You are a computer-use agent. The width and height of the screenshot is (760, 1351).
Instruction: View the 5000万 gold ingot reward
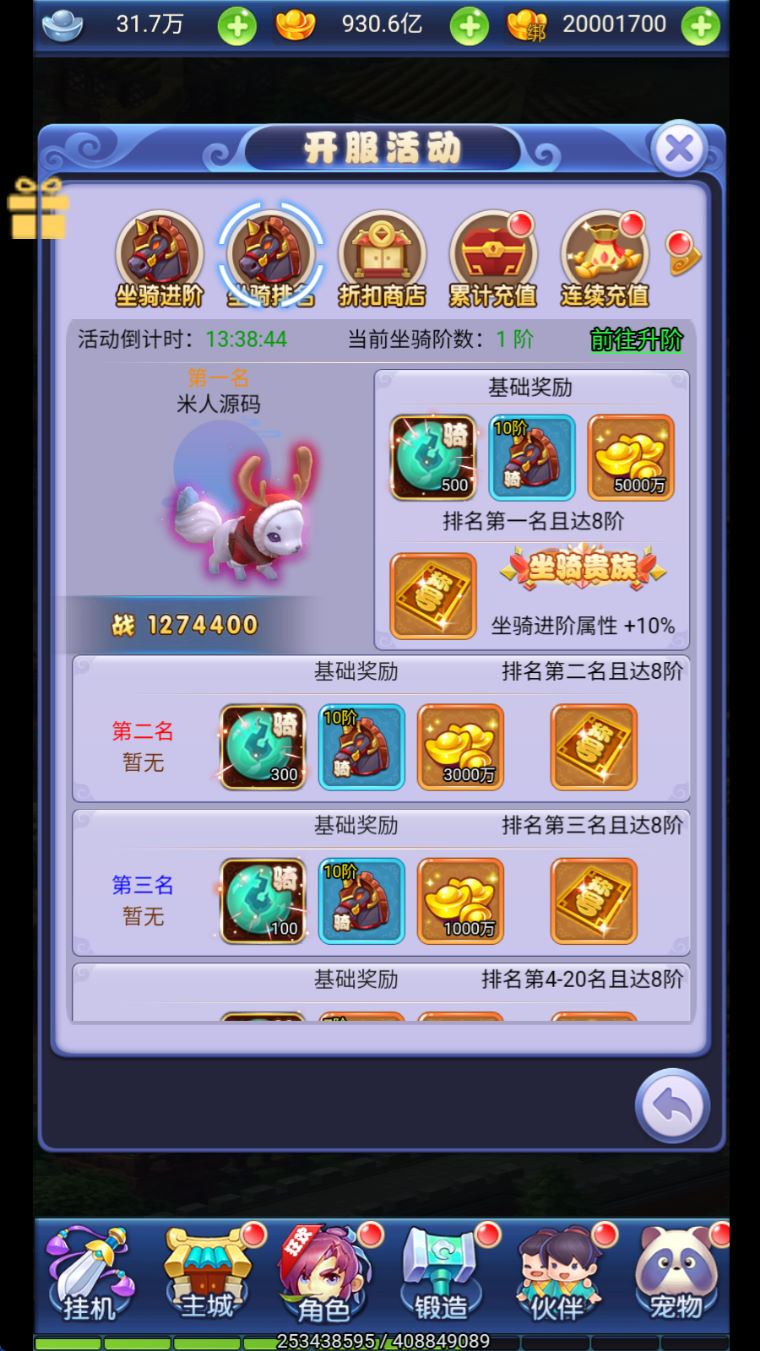631,457
